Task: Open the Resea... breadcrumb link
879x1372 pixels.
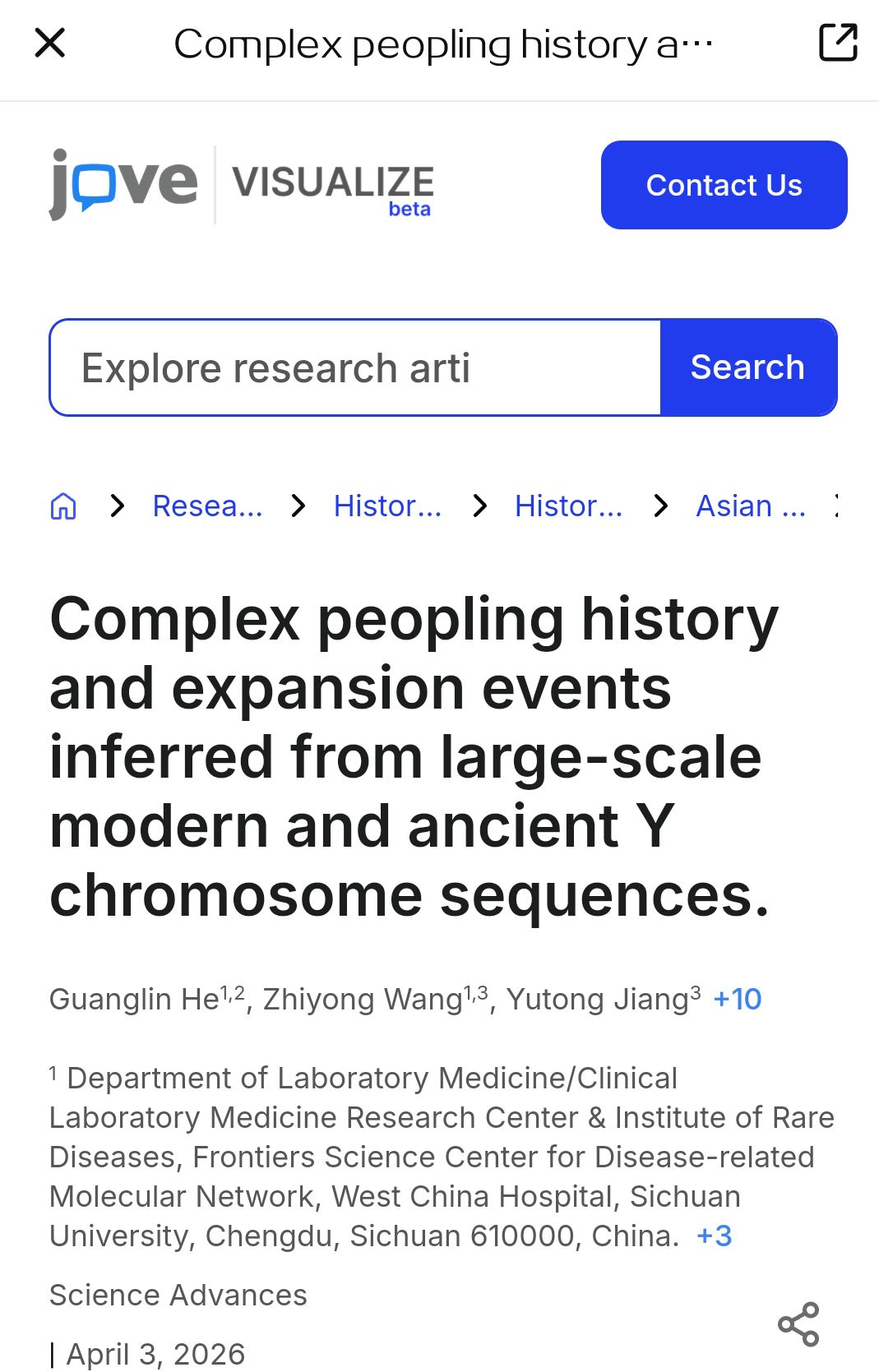Action: (207, 506)
